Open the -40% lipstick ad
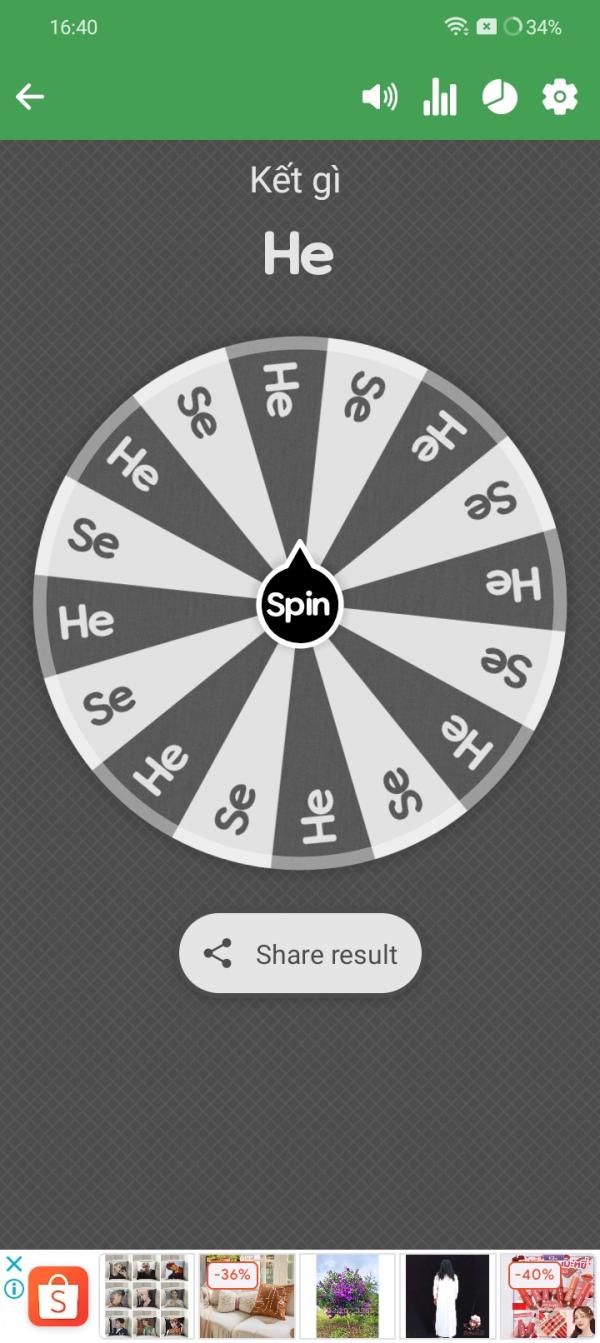This screenshot has height=1343, width=600. [x=547, y=1296]
